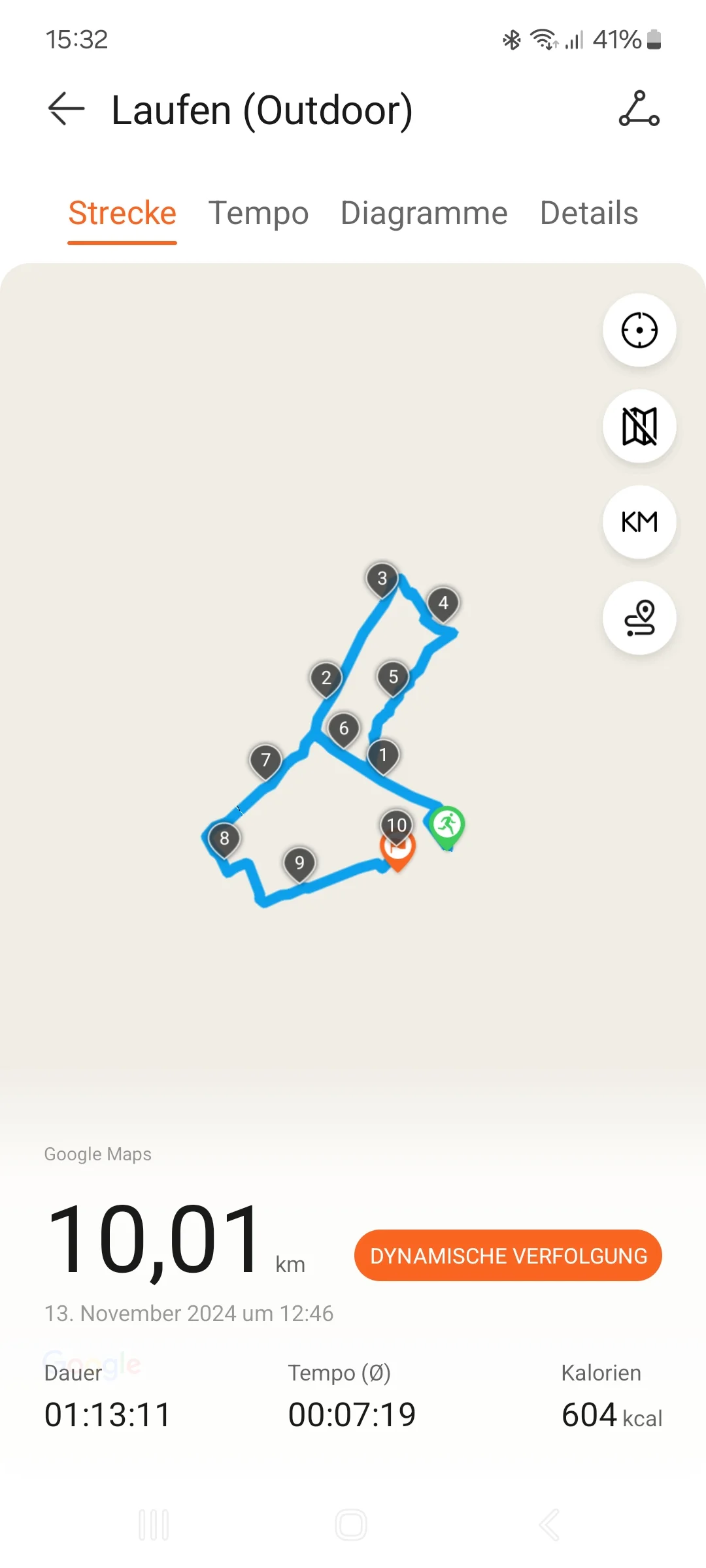Open the route location pin button
The image size is (706, 1568).
coord(639,618)
